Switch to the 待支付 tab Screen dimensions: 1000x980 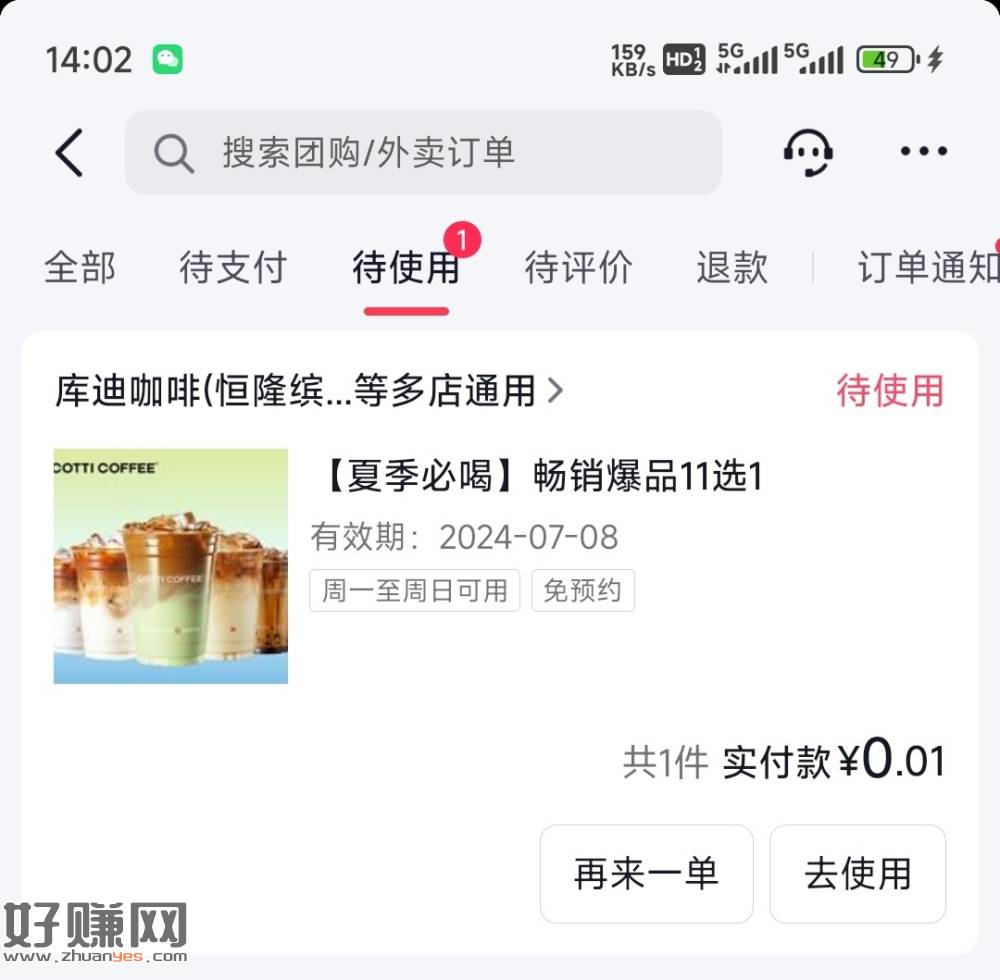click(x=233, y=268)
